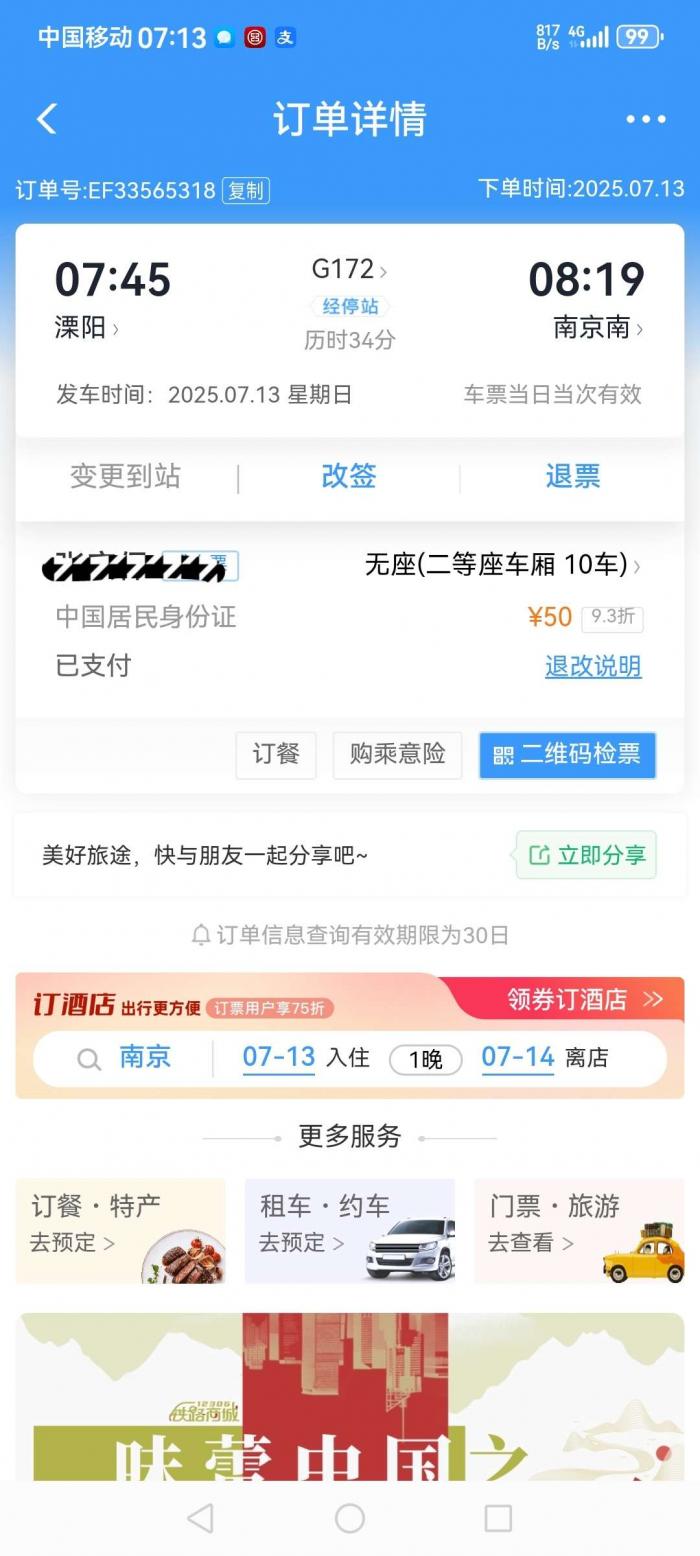
Task: Open 二维码检票 QR ticket check
Action: tap(567, 754)
